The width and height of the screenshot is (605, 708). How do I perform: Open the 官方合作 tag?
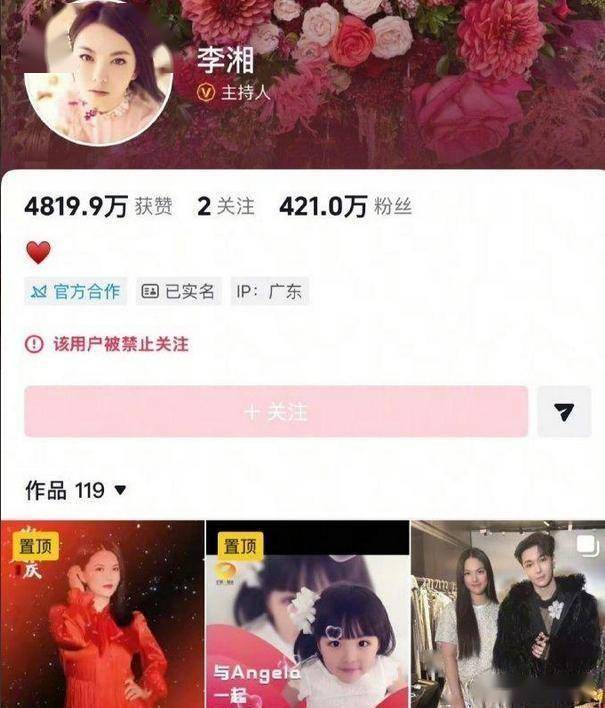tap(75, 292)
